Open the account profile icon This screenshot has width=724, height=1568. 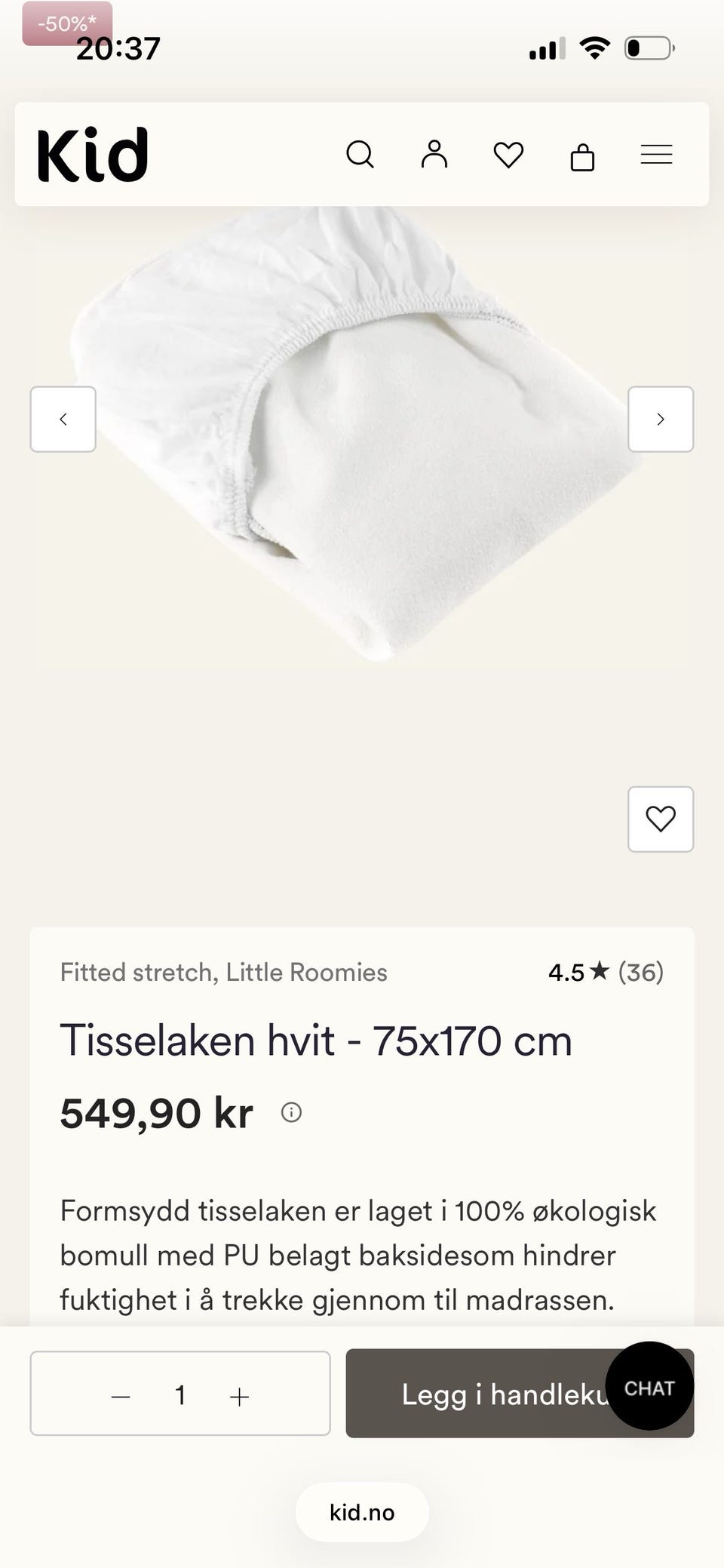434,154
